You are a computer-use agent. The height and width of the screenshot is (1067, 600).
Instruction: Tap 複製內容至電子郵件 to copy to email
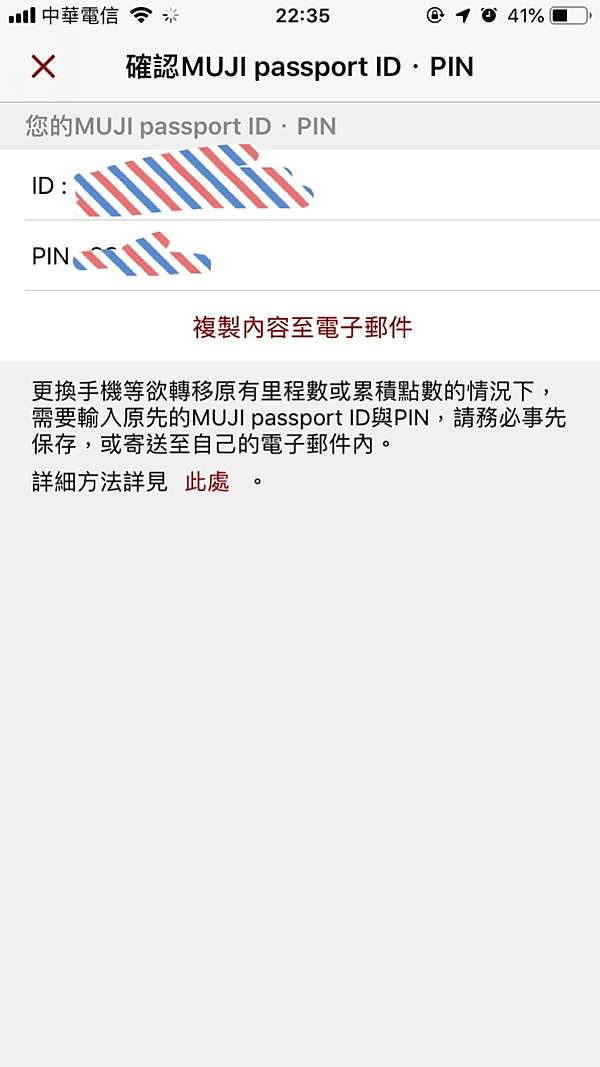[x=302, y=327]
